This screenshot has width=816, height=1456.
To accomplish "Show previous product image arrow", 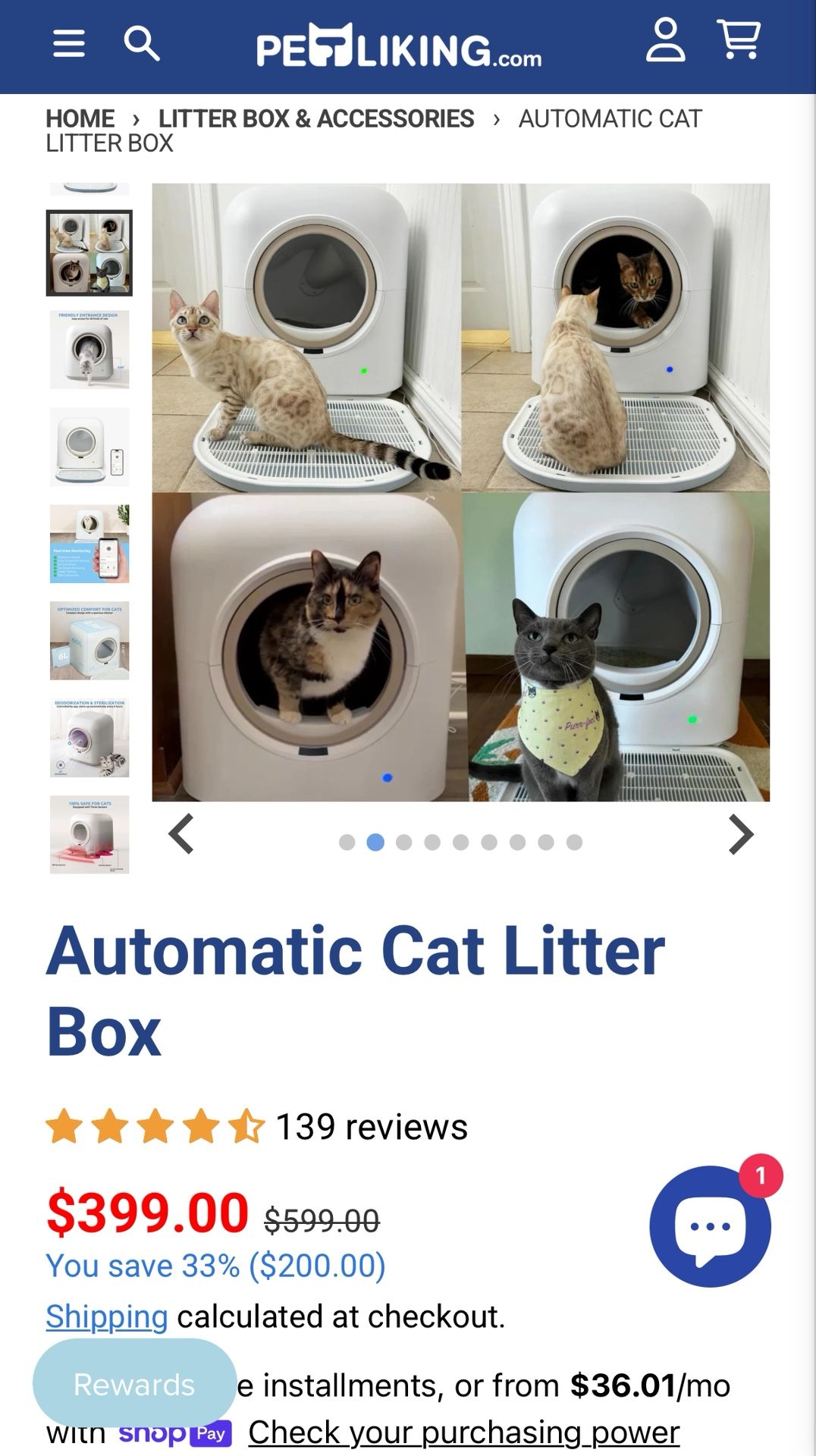I will pos(181,835).
